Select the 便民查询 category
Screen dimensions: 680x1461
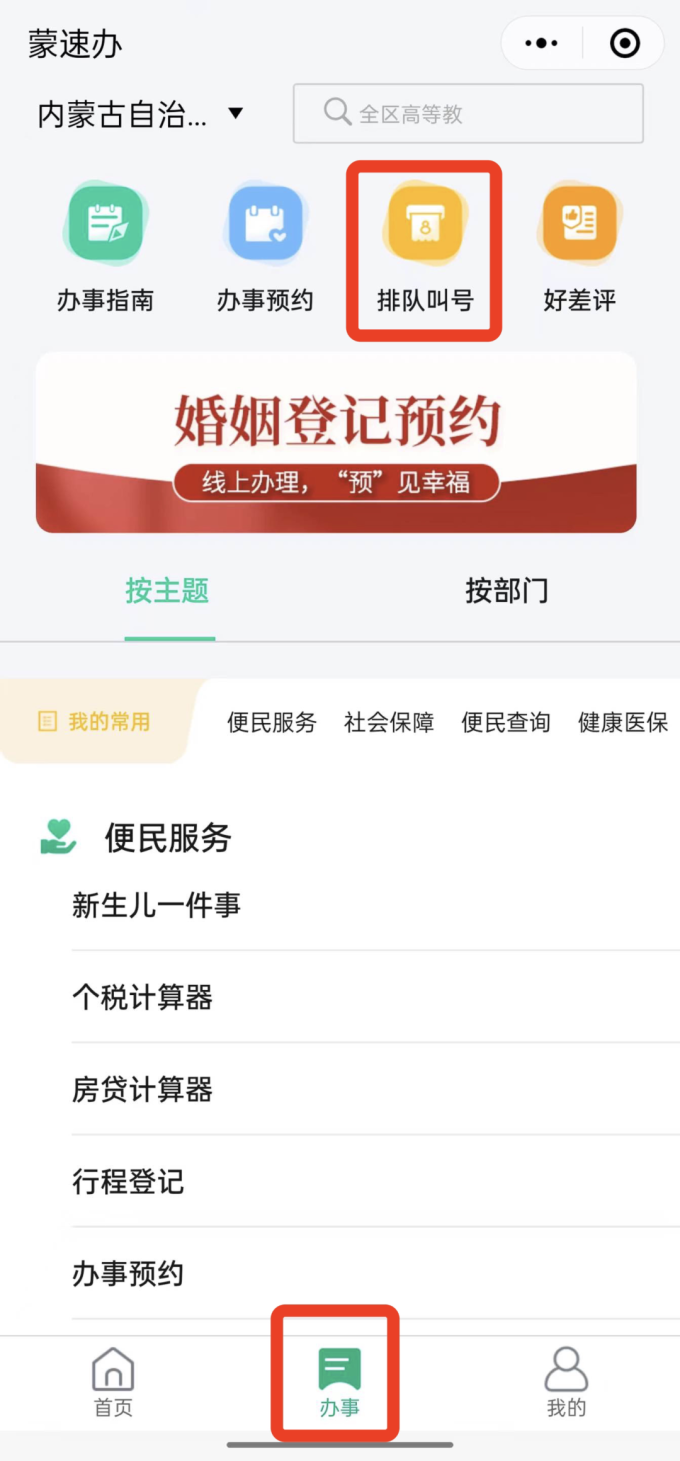(x=506, y=722)
